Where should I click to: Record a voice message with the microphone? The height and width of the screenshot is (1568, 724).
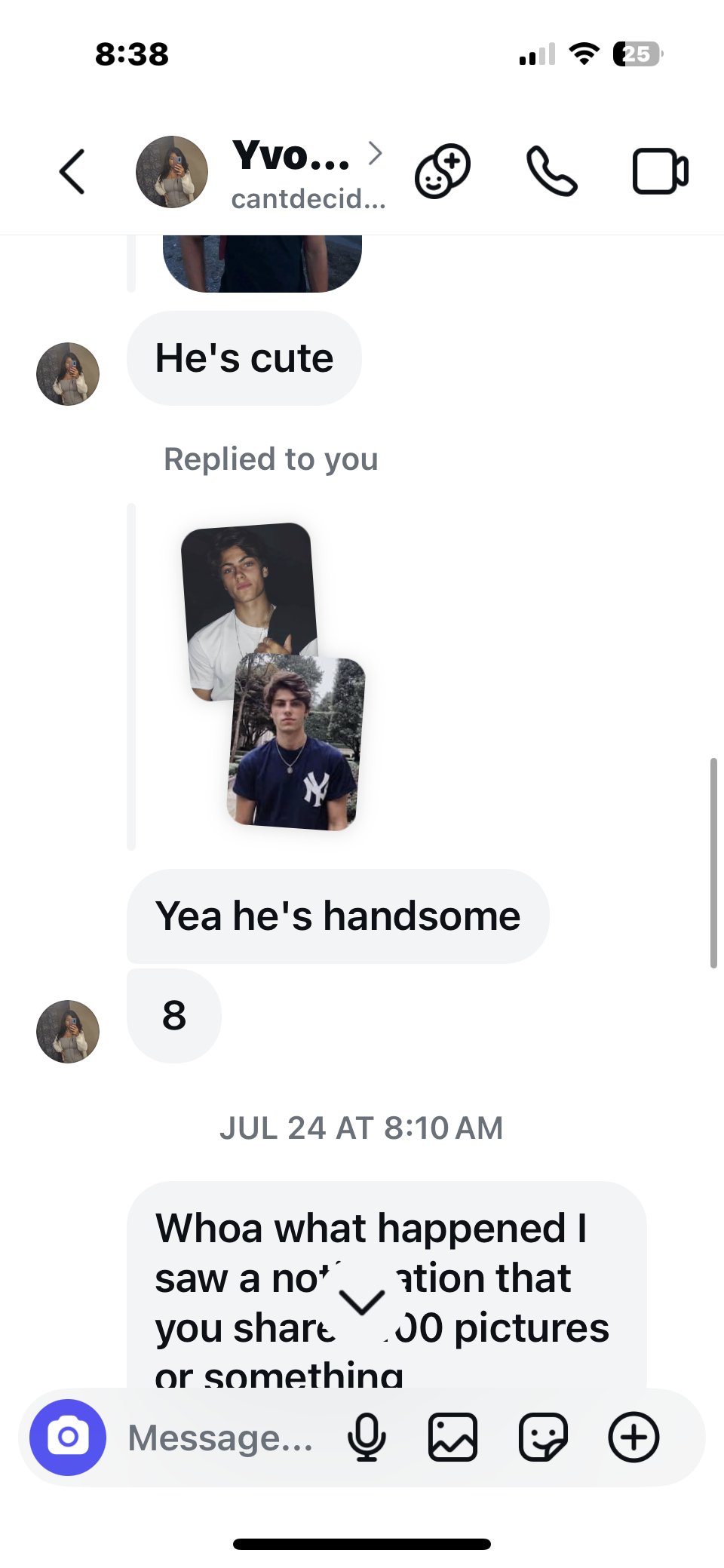(367, 1438)
